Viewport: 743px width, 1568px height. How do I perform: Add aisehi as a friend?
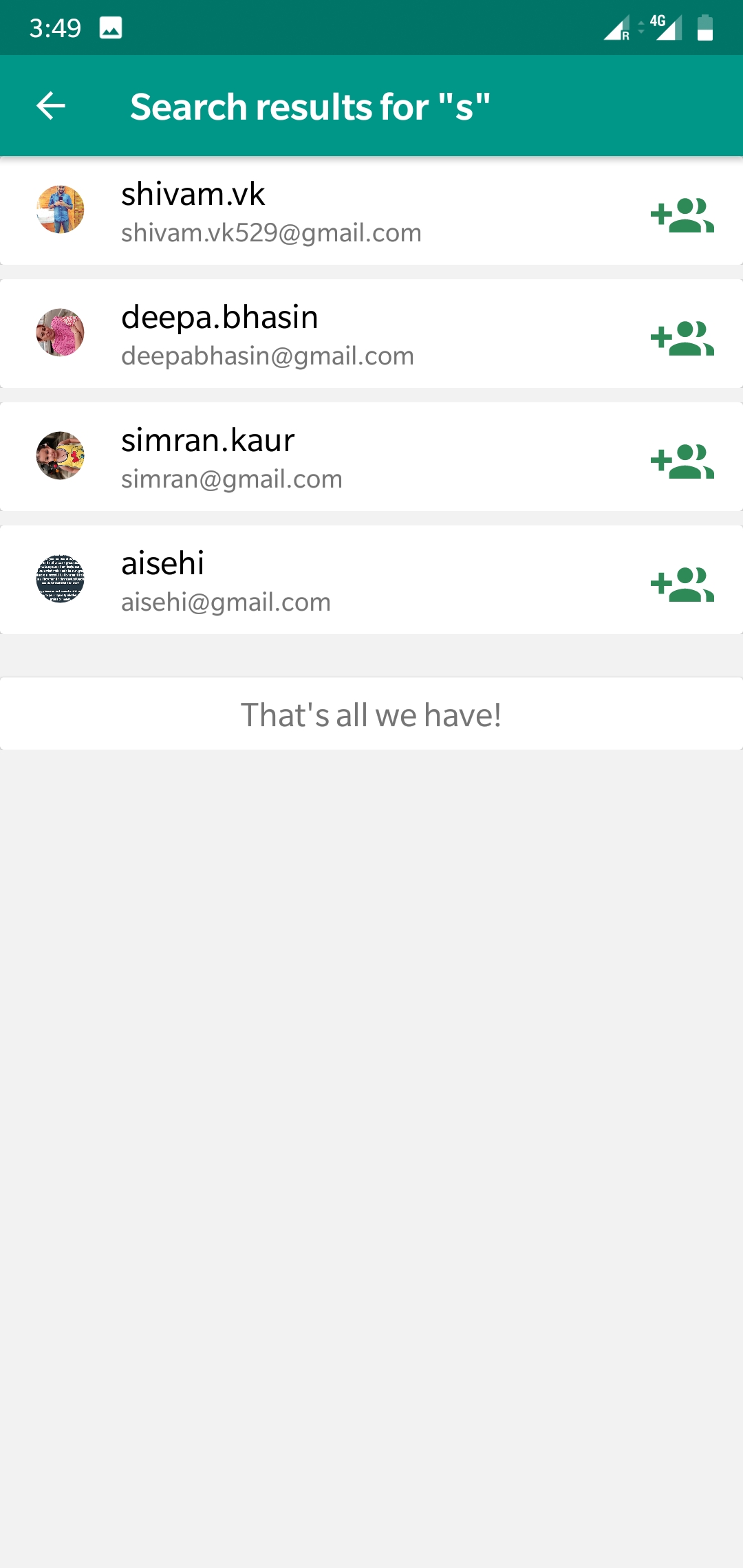(x=682, y=585)
